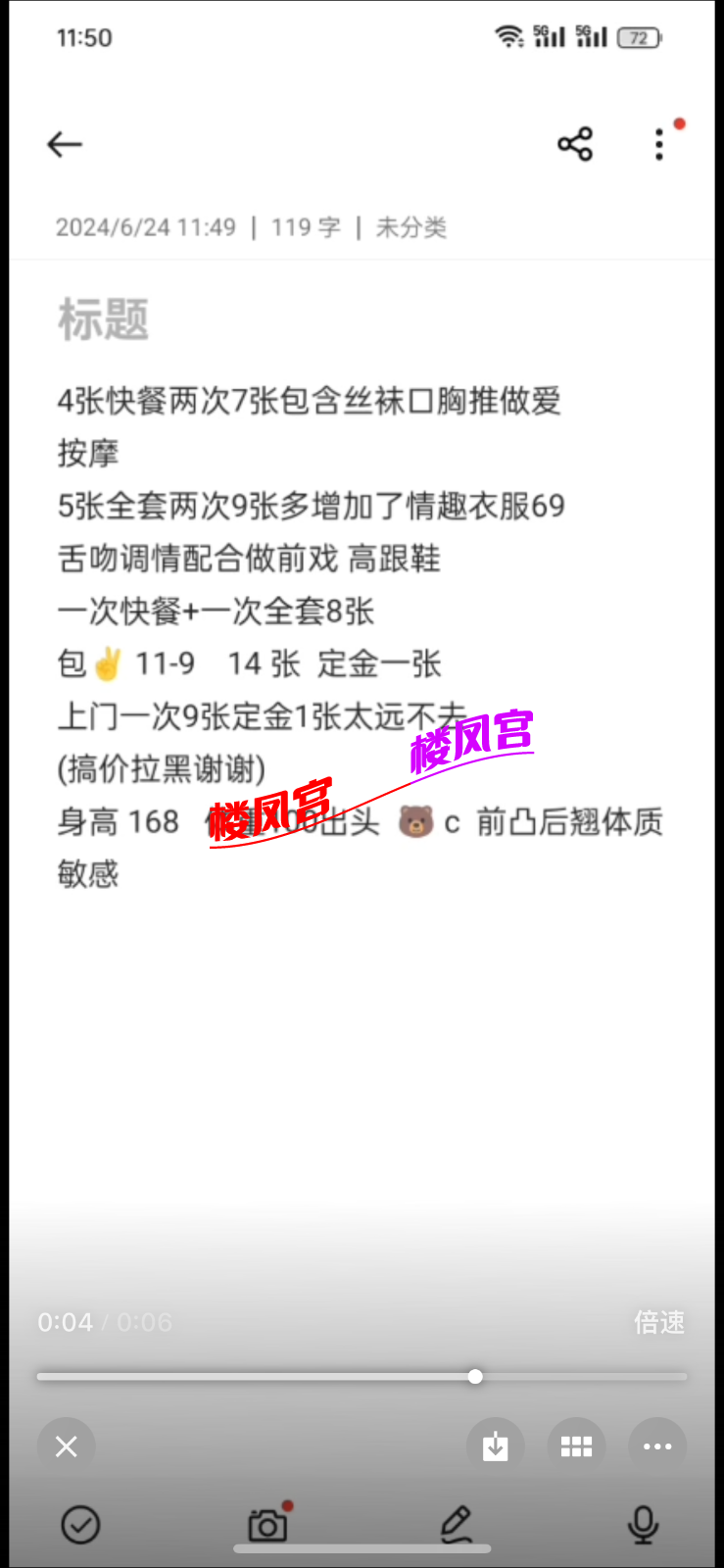Tap the 未分类 category label

[x=410, y=226]
